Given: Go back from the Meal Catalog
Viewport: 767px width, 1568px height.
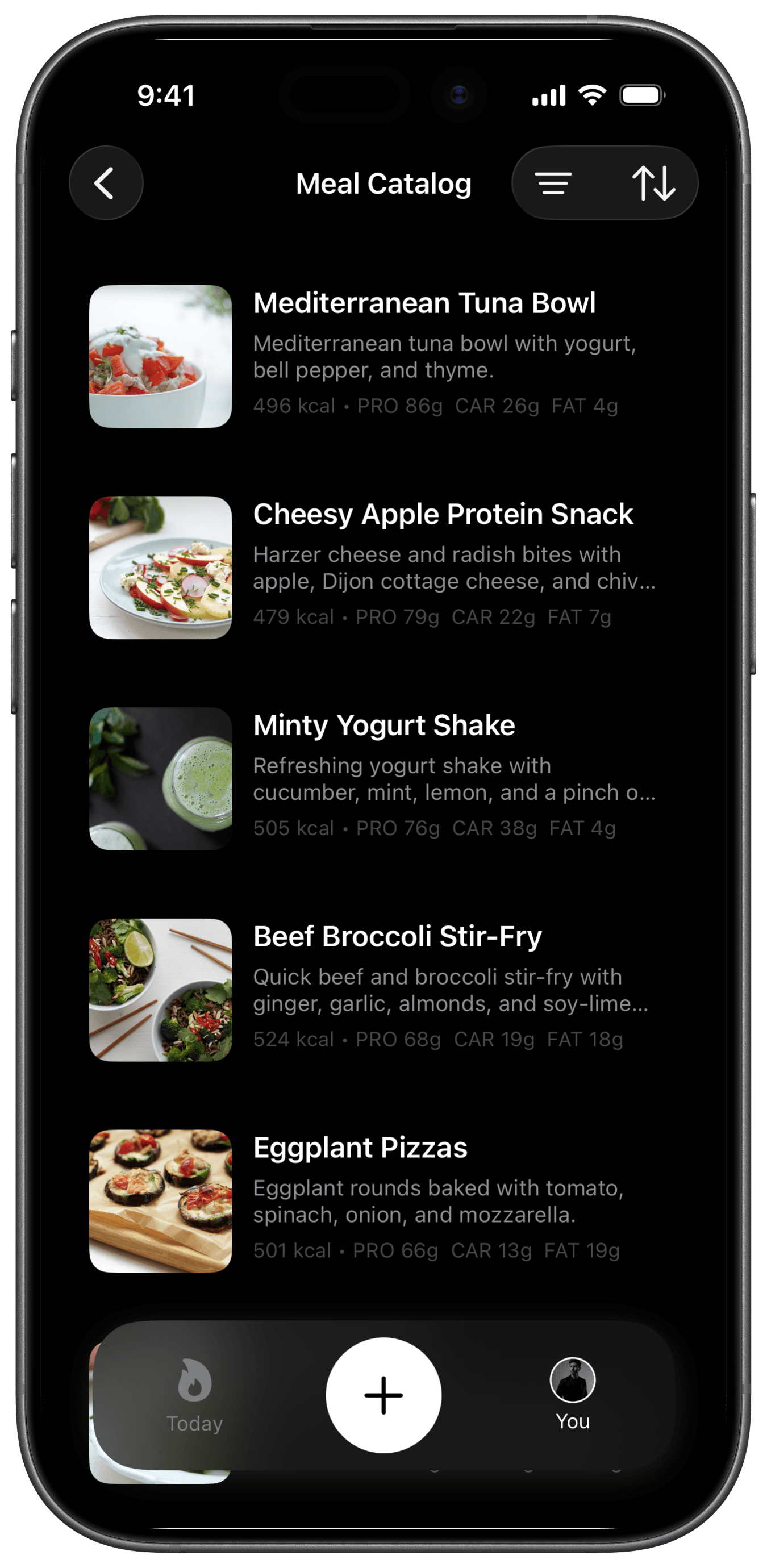Looking at the screenshot, I should [x=106, y=182].
